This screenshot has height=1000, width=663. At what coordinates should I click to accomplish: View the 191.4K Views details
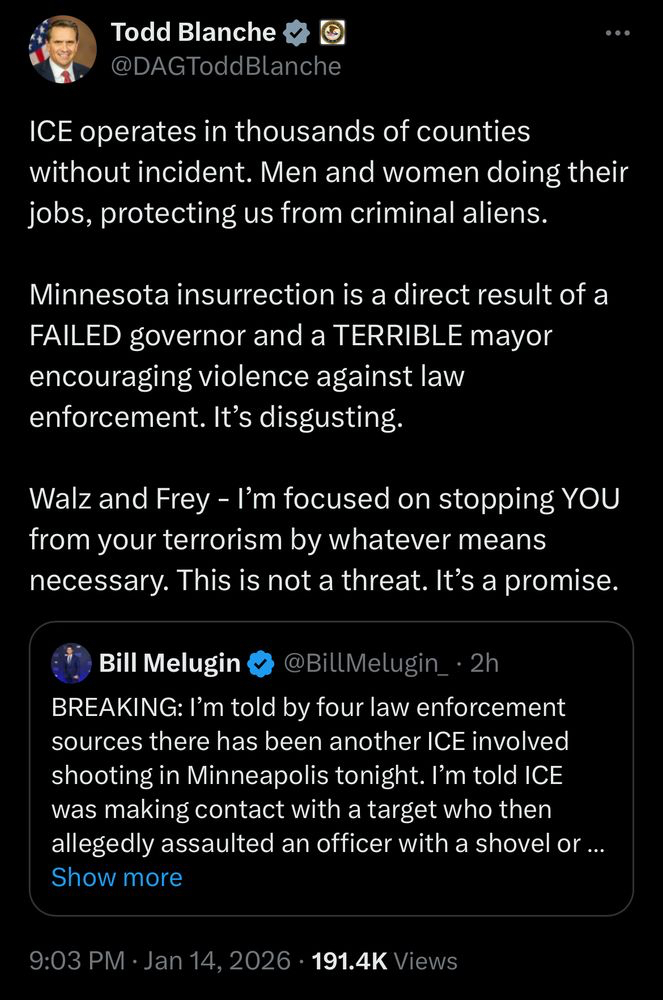[x=385, y=961]
